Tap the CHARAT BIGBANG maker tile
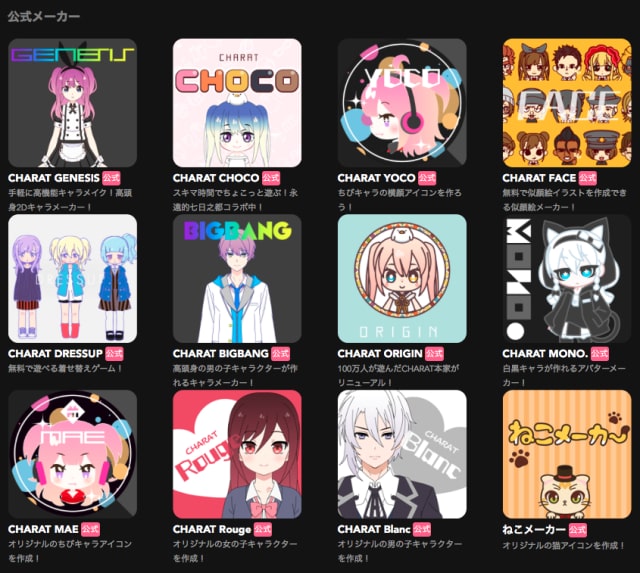Screen dimensions: 640x573 pyautogui.click(x=237, y=278)
